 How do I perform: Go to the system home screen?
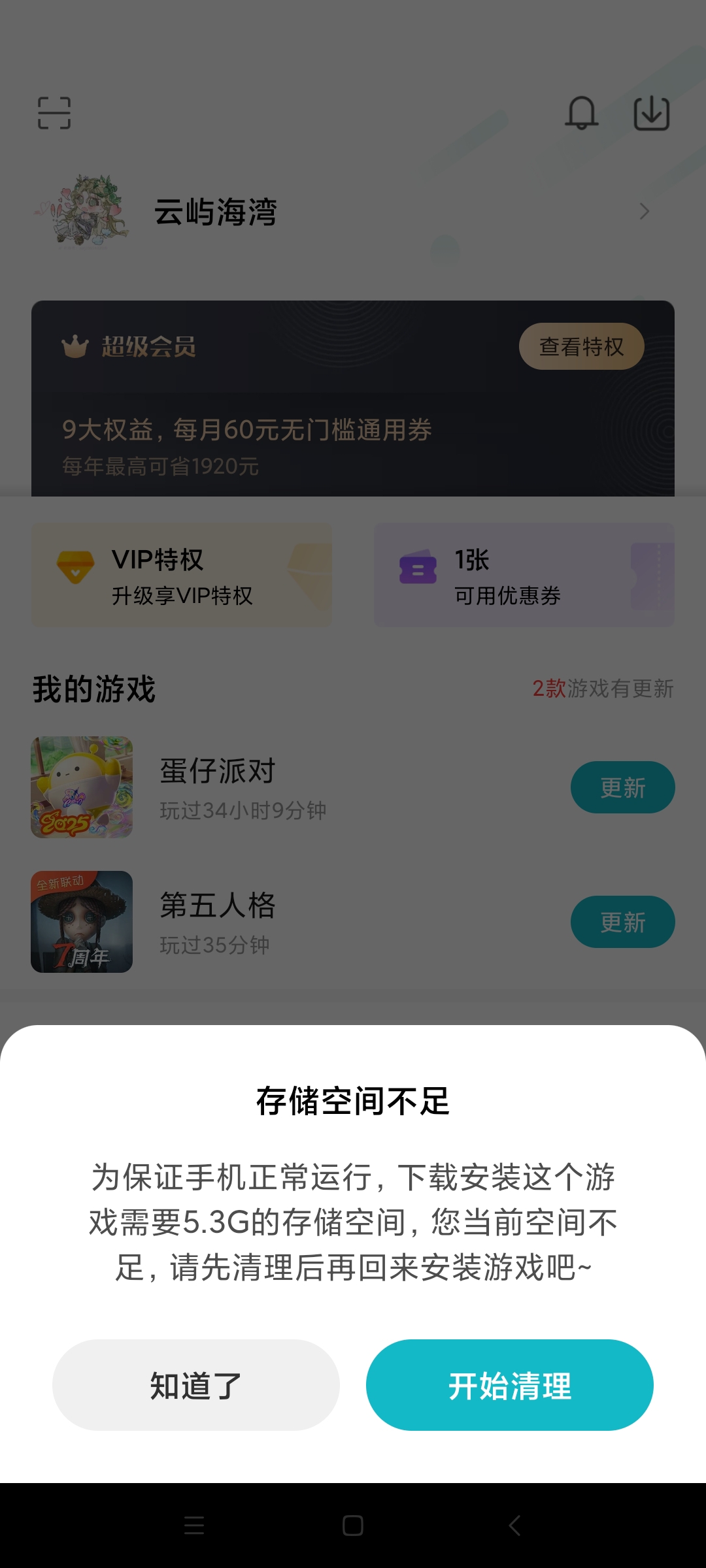353,1526
